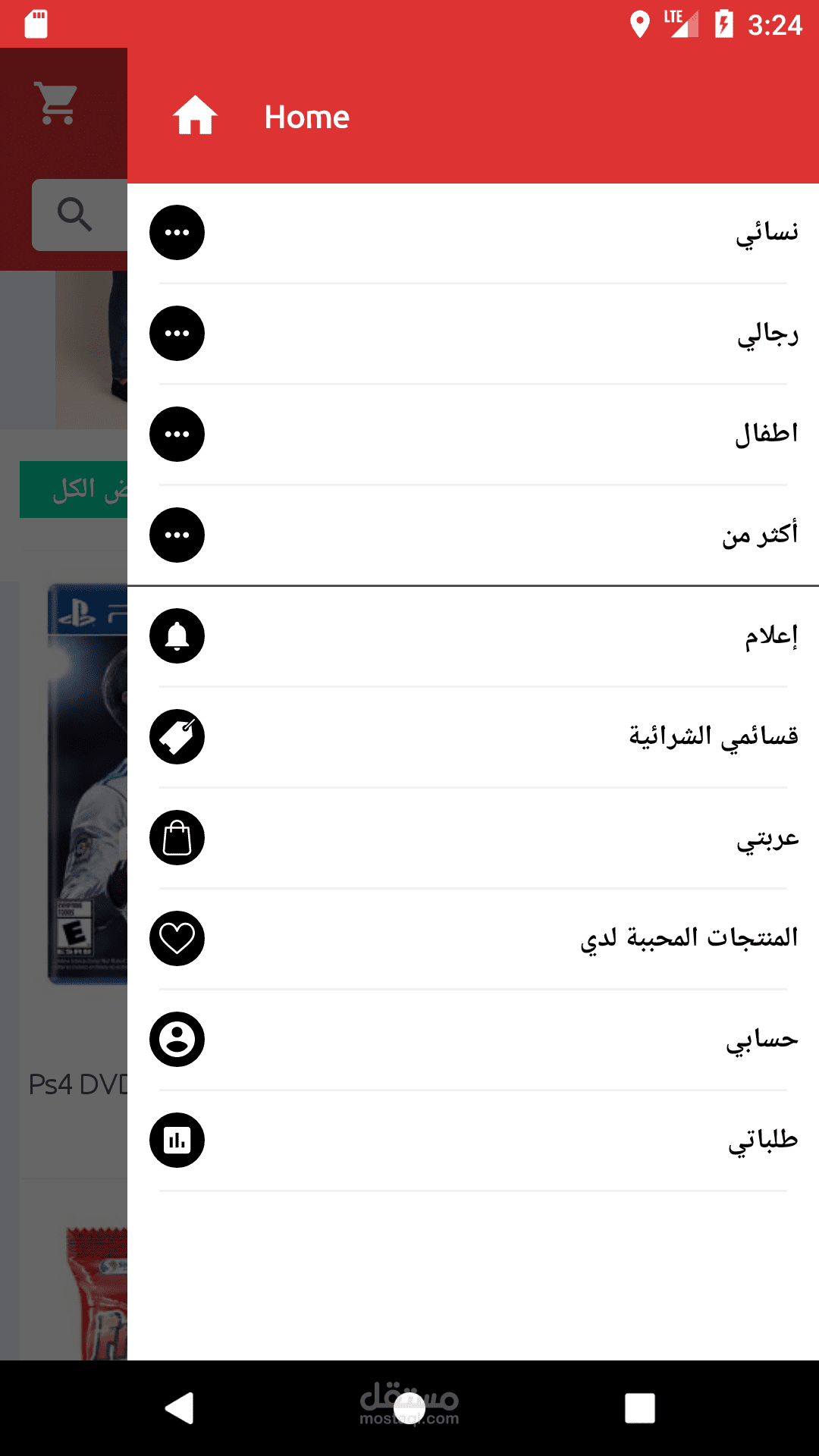Tap the shopping cart icon behind the drawer
819x1456 pixels.
(x=57, y=102)
